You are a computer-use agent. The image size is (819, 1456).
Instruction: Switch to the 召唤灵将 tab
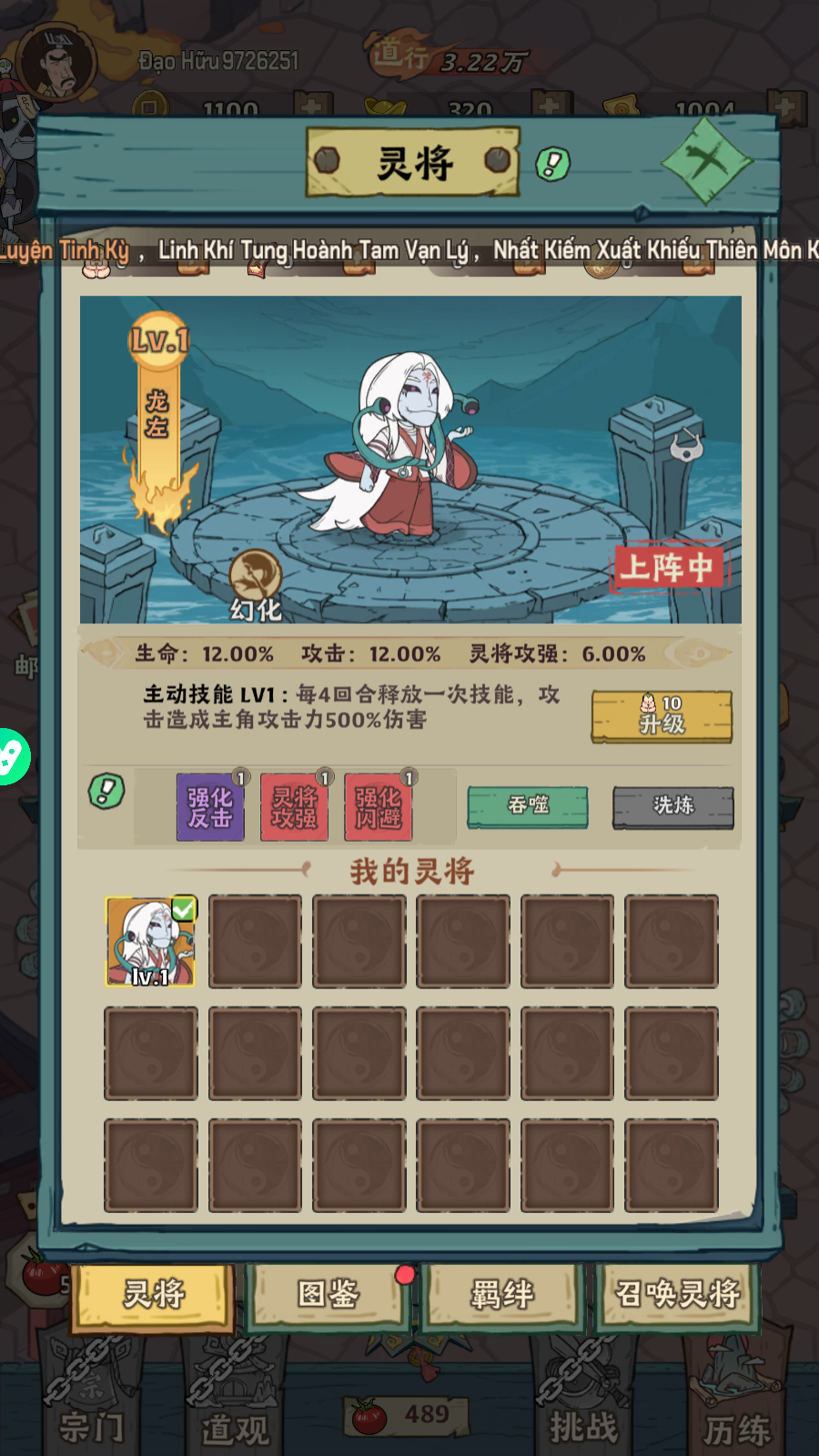tap(677, 1294)
